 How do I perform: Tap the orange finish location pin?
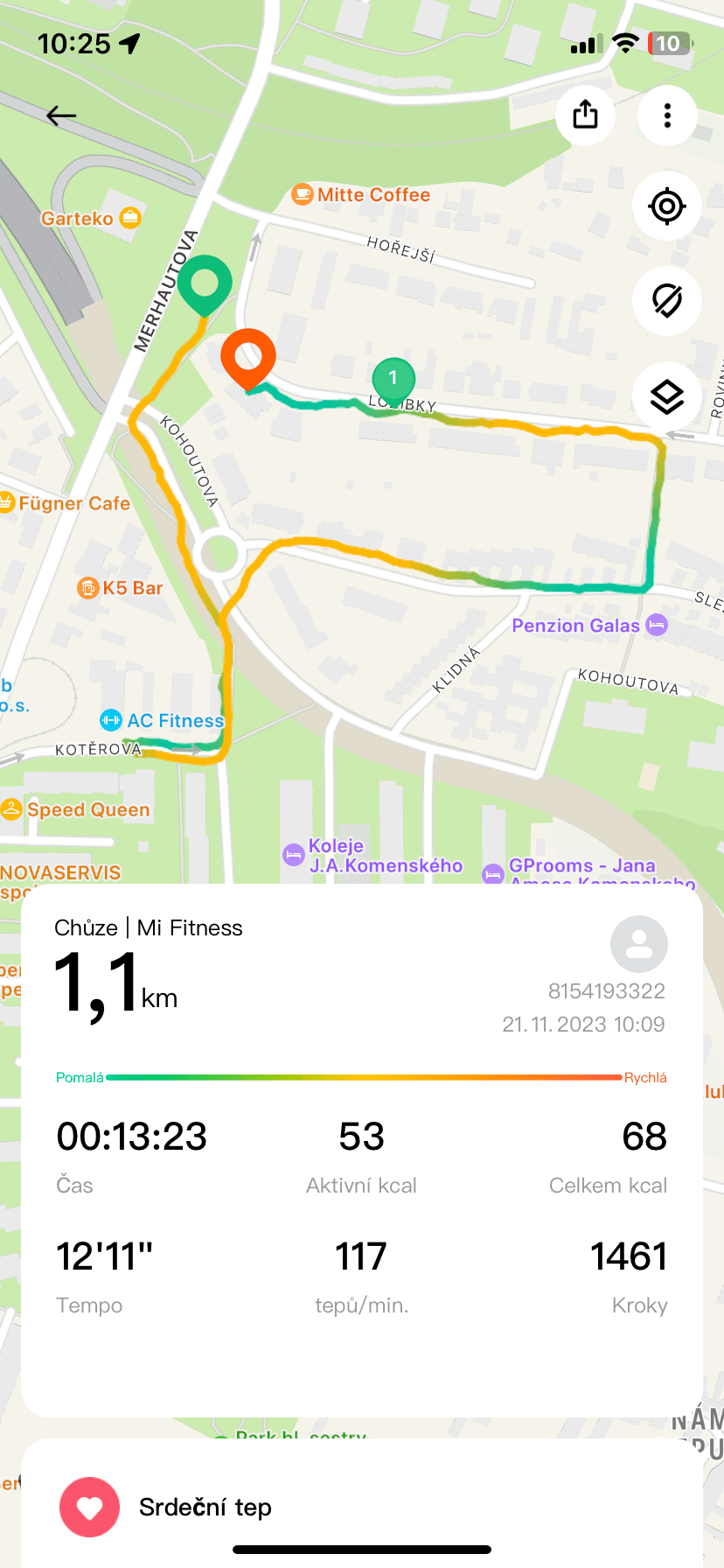pos(248,357)
